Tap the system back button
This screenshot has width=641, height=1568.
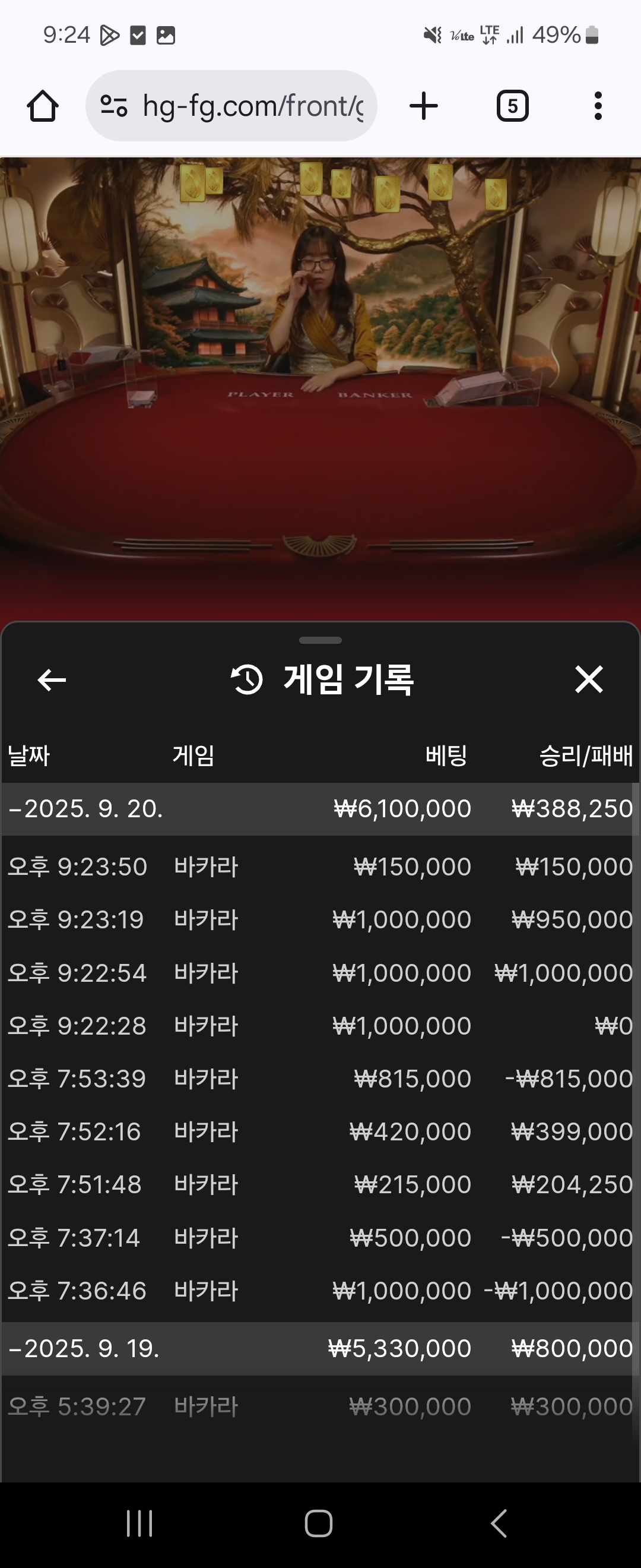(499, 1523)
